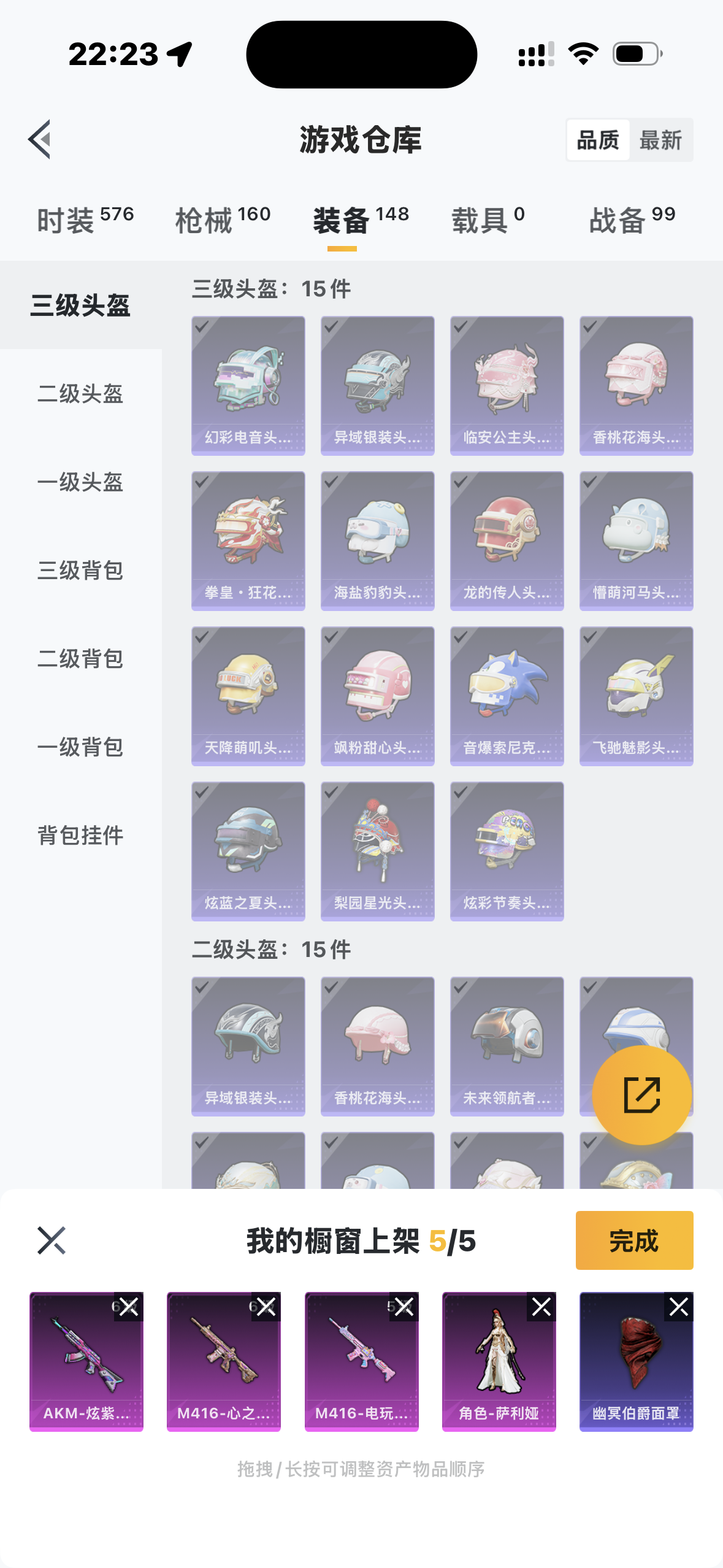The image size is (723, 1568).
Task: Select the 梨园星光头盔 item
Action: [x=377, y=851]
